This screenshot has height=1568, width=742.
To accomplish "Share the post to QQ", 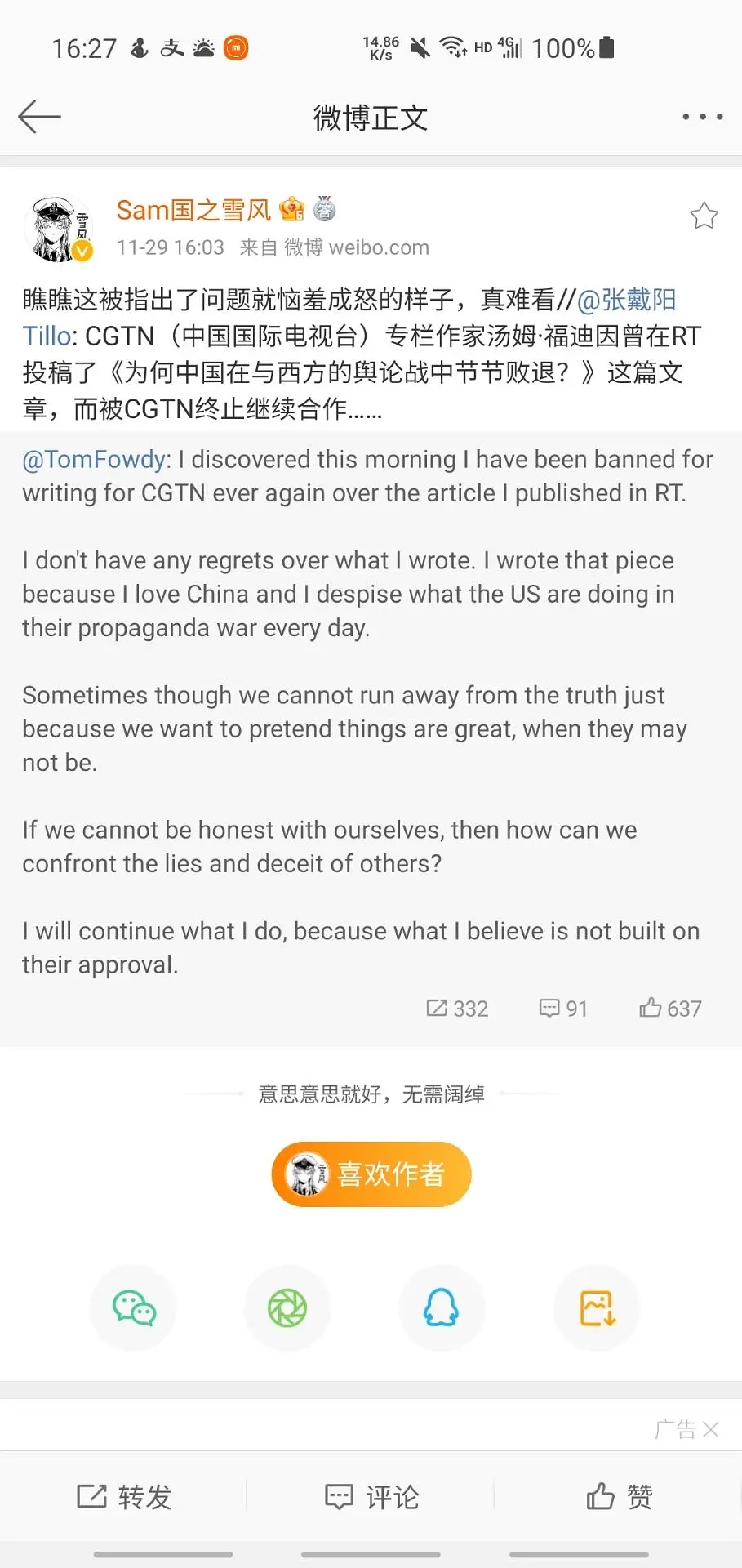I will [x=442, y=1307].
